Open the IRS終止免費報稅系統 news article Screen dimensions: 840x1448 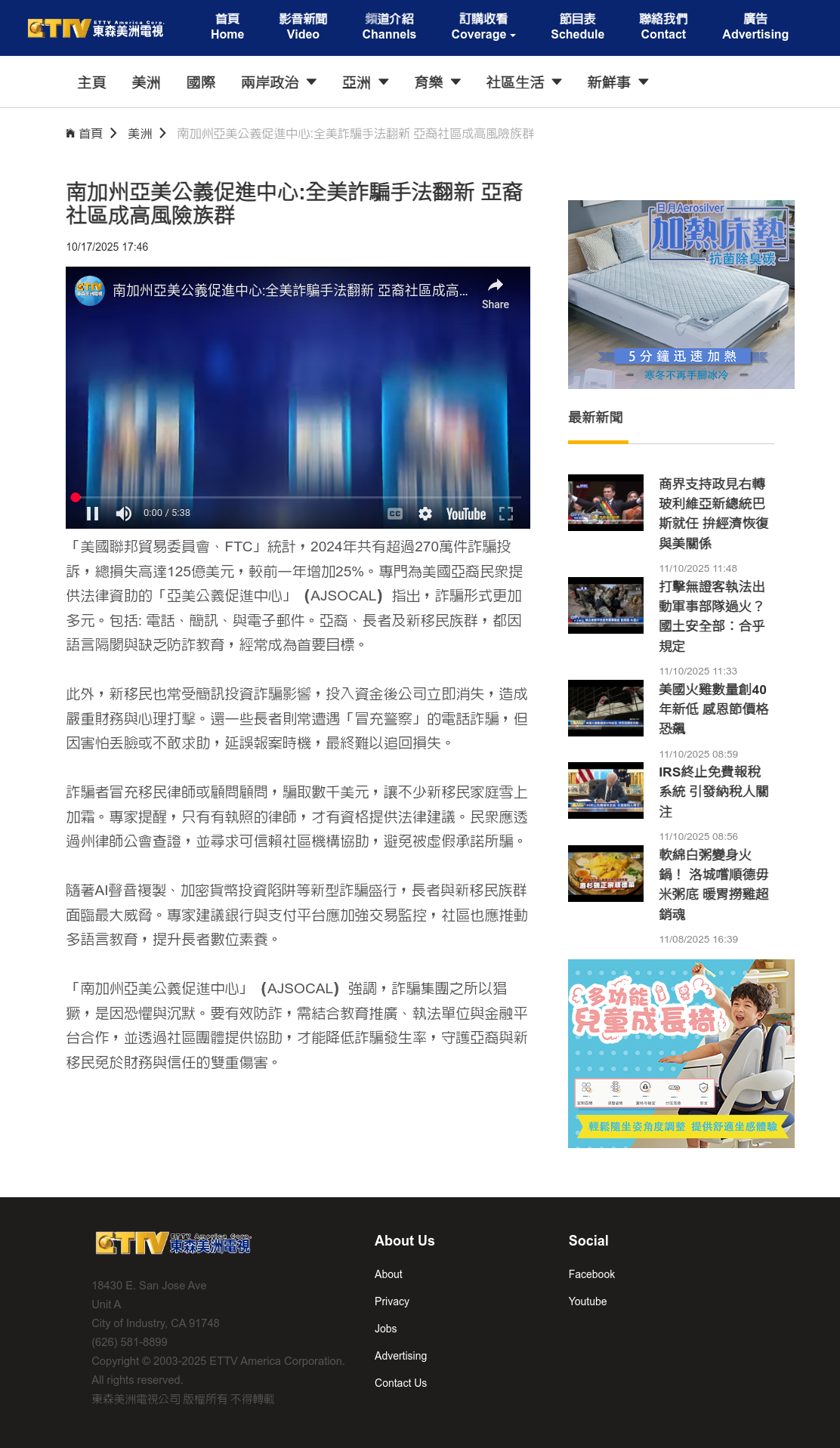tap(713, 792)
